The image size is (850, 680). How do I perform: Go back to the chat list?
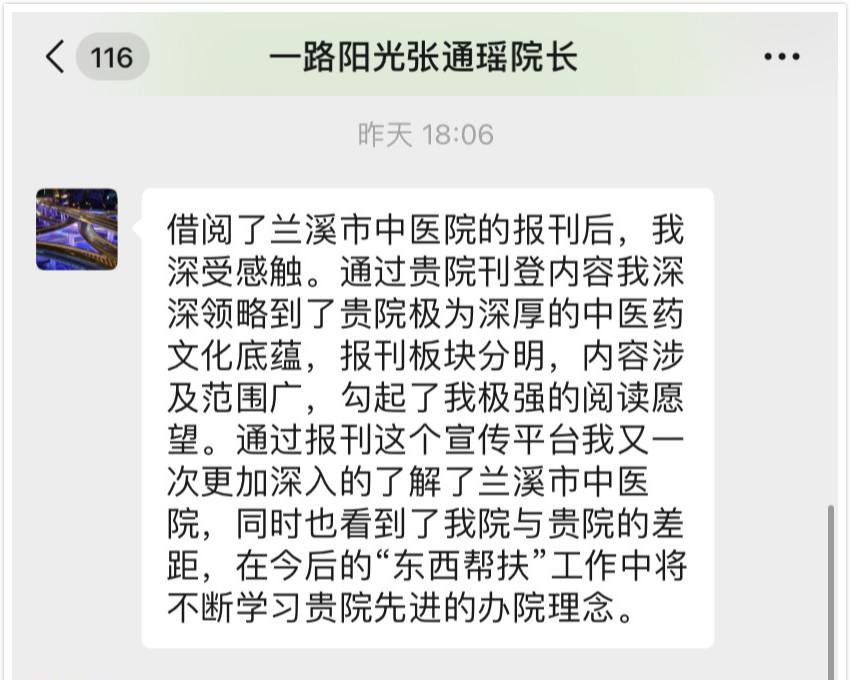coord(56,57)
